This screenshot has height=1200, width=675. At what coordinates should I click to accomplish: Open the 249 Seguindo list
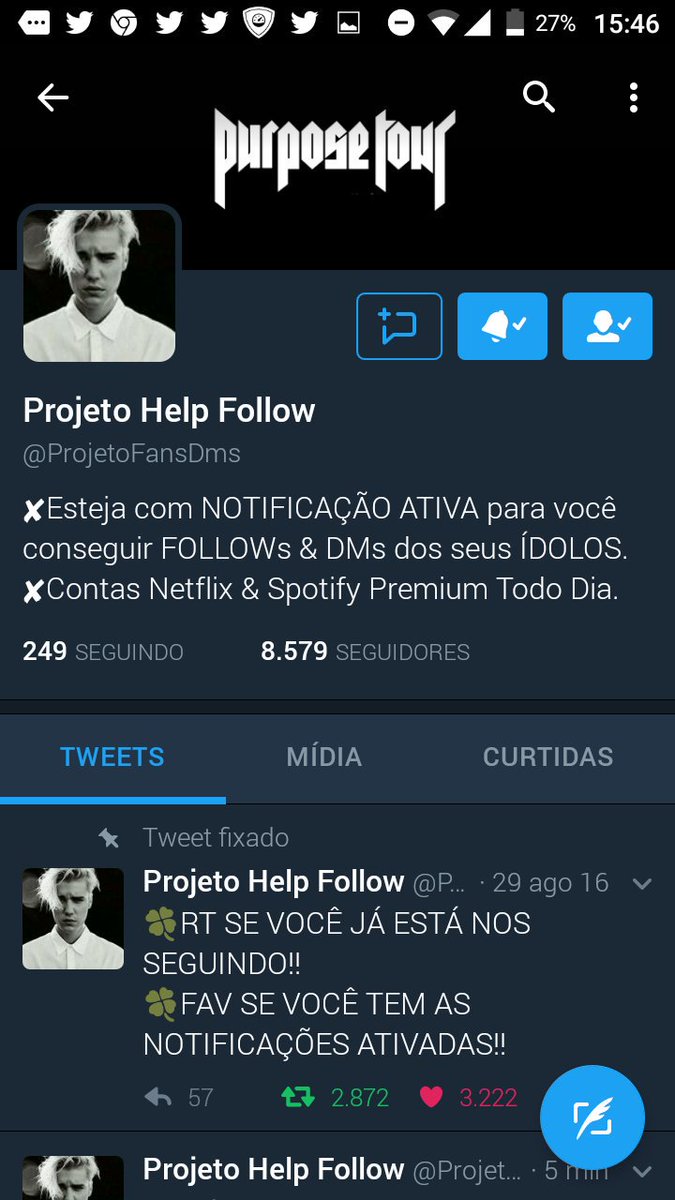tap(103, 652)
